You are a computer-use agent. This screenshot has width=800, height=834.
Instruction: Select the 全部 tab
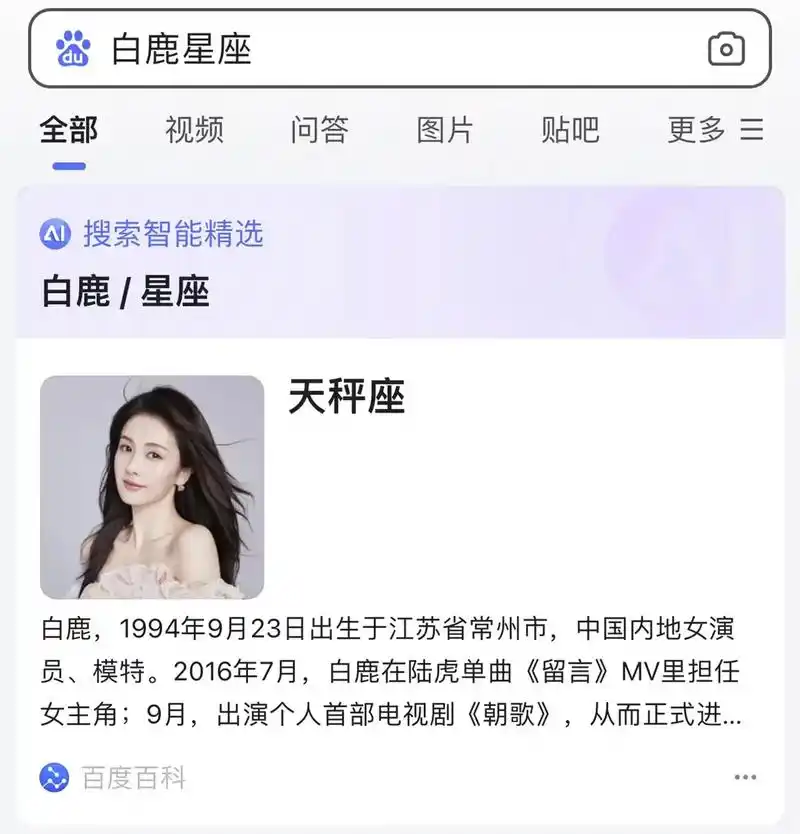69,129
